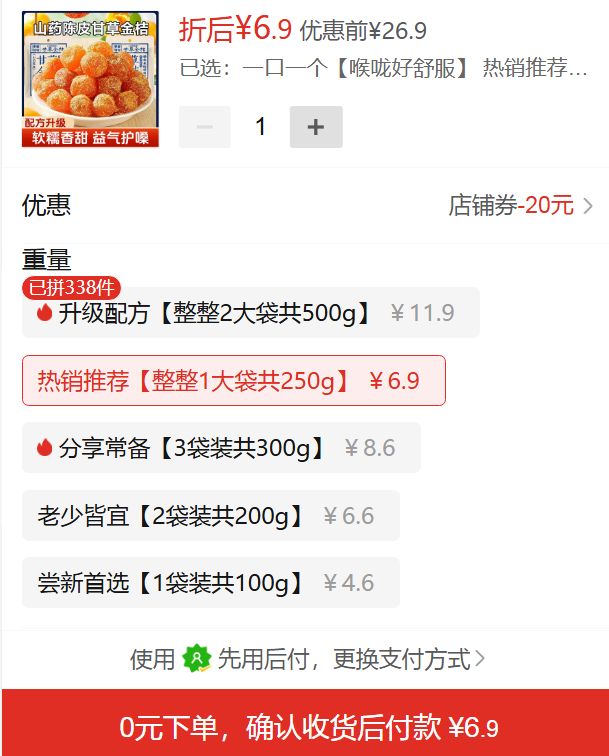
Task: Select 升级配方【整整2大袋共500g】 option
Action: (x=250, y=313)
